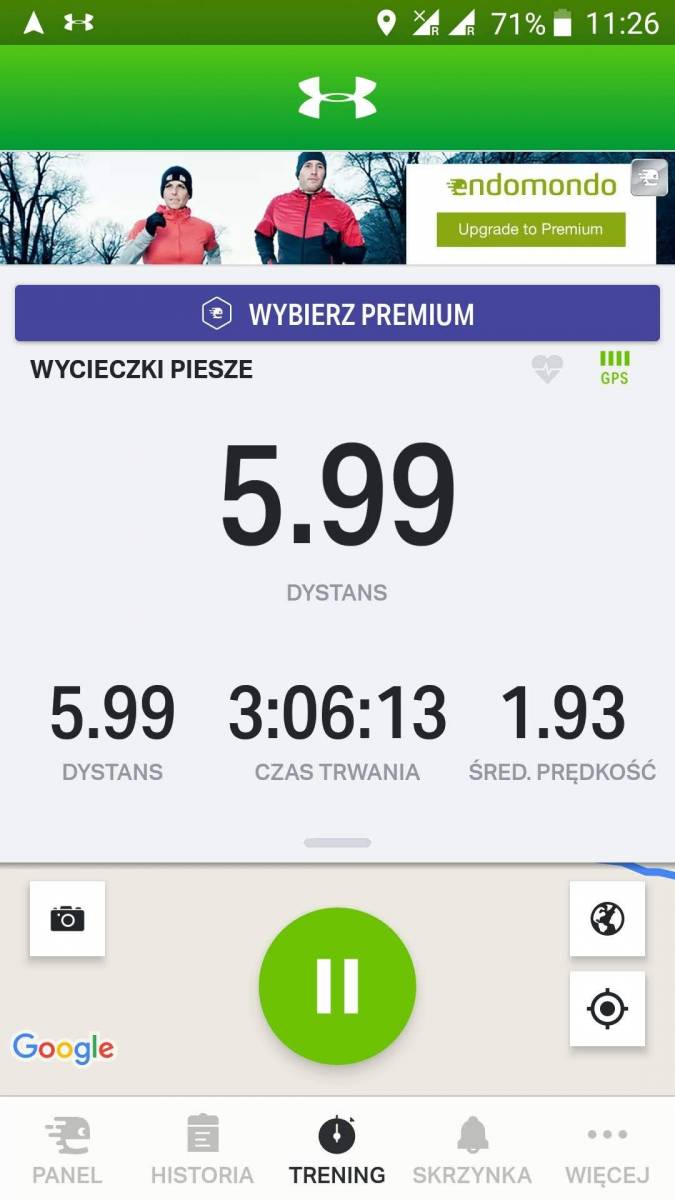675x1200 pixels.
Task: Center map on my location
Action: click(x=607, y=1008)
